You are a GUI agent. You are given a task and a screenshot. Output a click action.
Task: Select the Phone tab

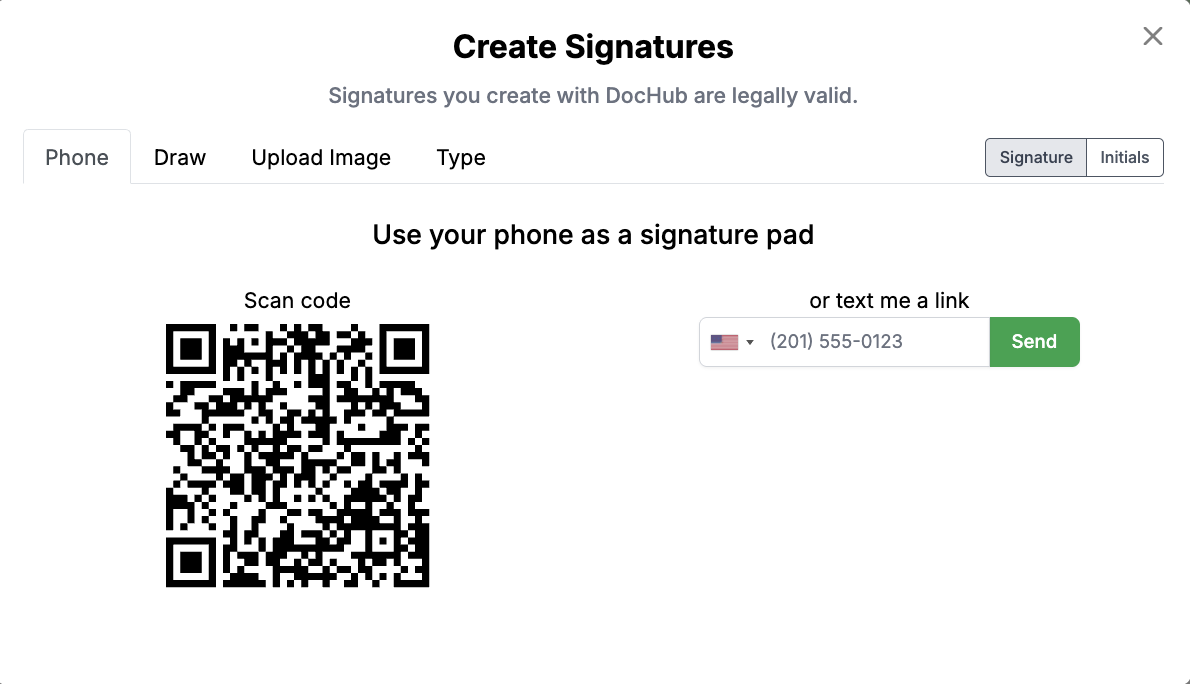pos(77,158)
